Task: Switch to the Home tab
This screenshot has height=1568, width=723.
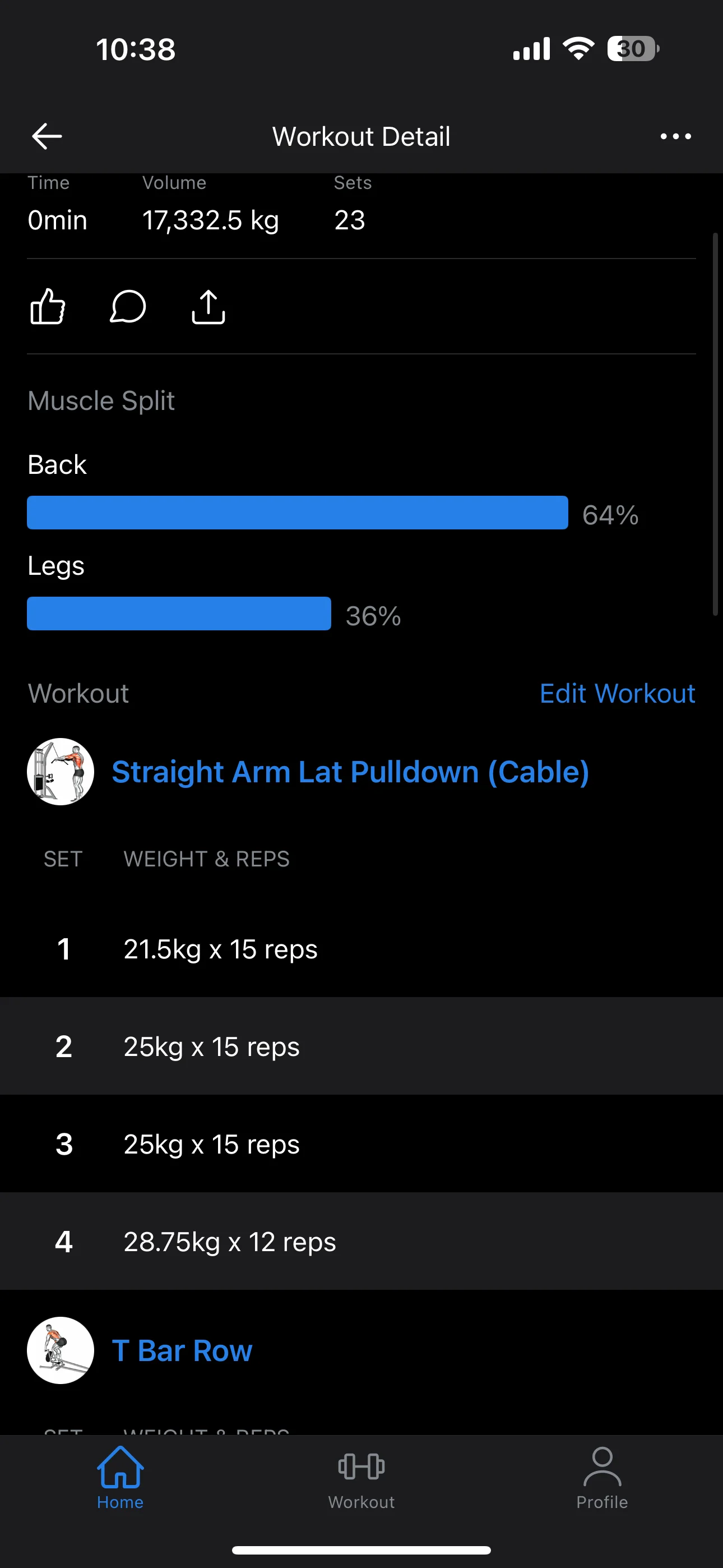Action: tap(120, 1477)
